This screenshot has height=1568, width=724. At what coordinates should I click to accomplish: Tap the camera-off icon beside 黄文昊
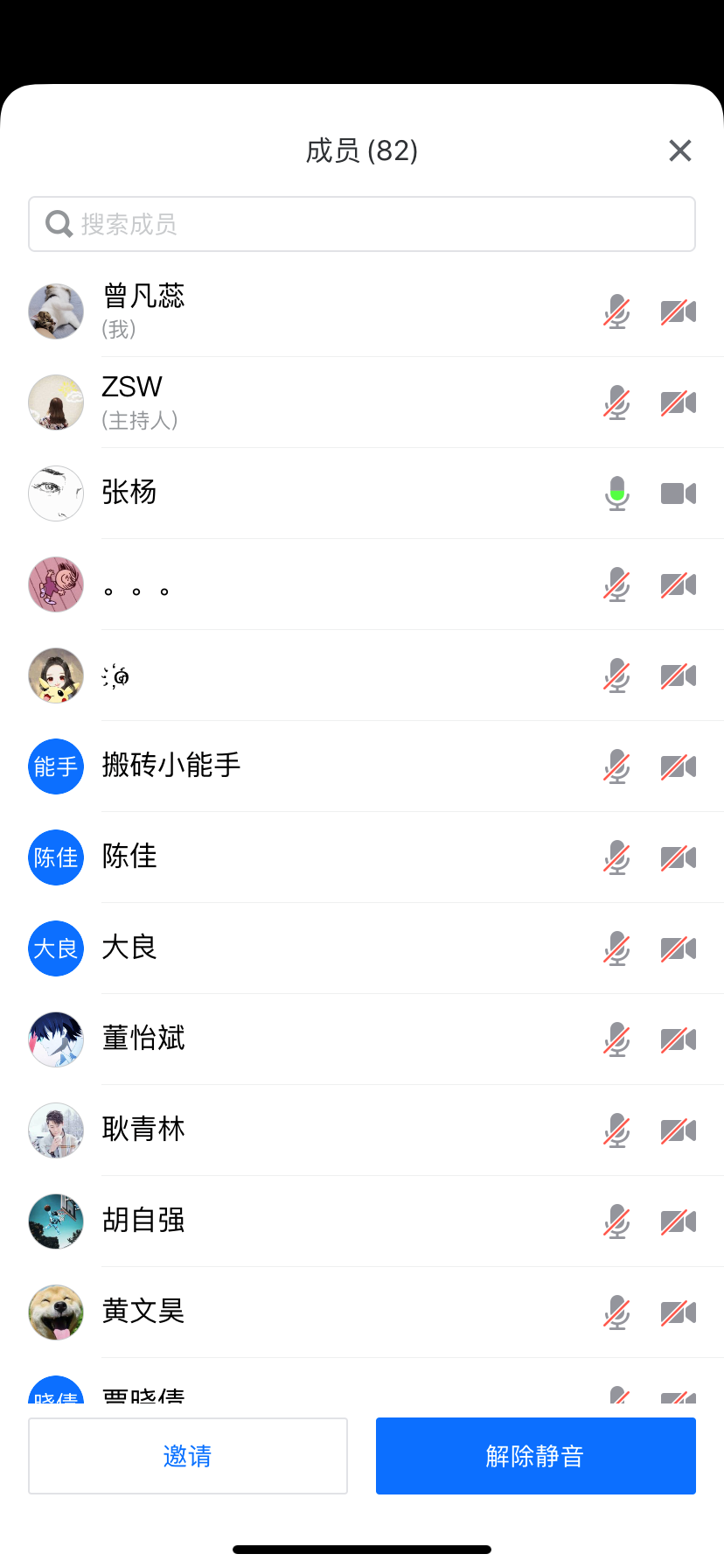tap(678, 1312)
